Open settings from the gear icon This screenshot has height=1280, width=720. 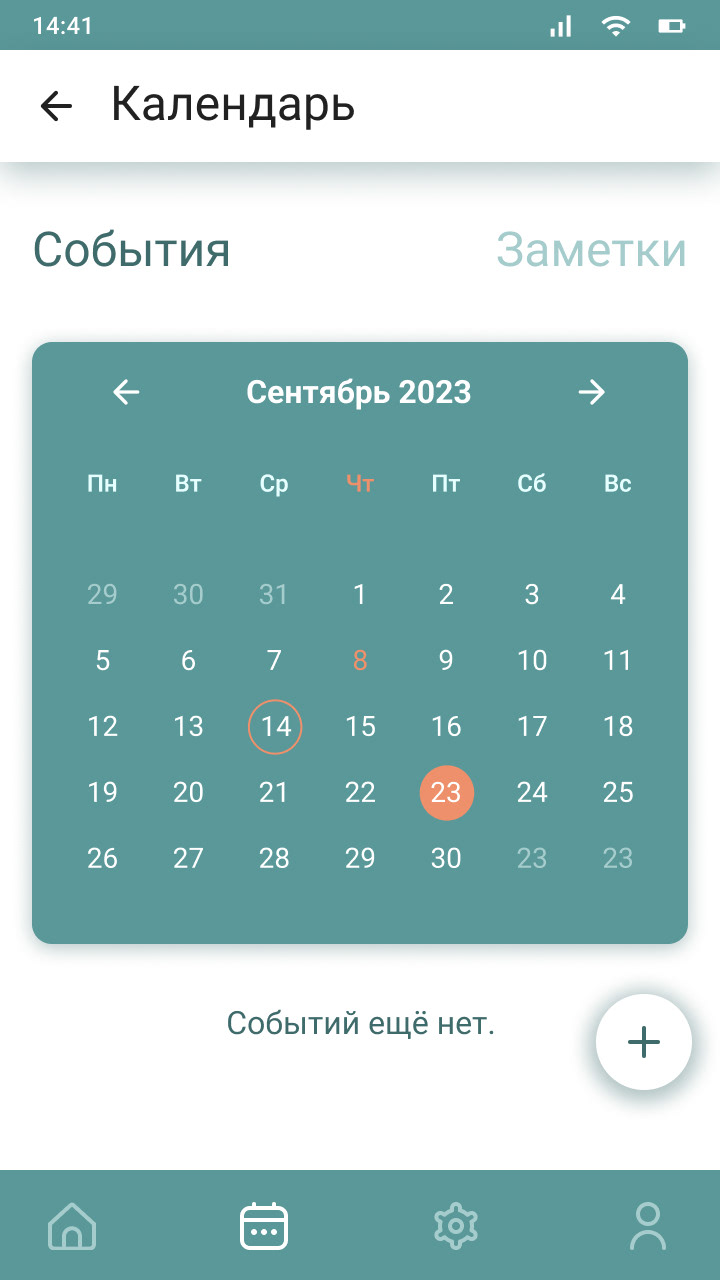(456, 1226)
